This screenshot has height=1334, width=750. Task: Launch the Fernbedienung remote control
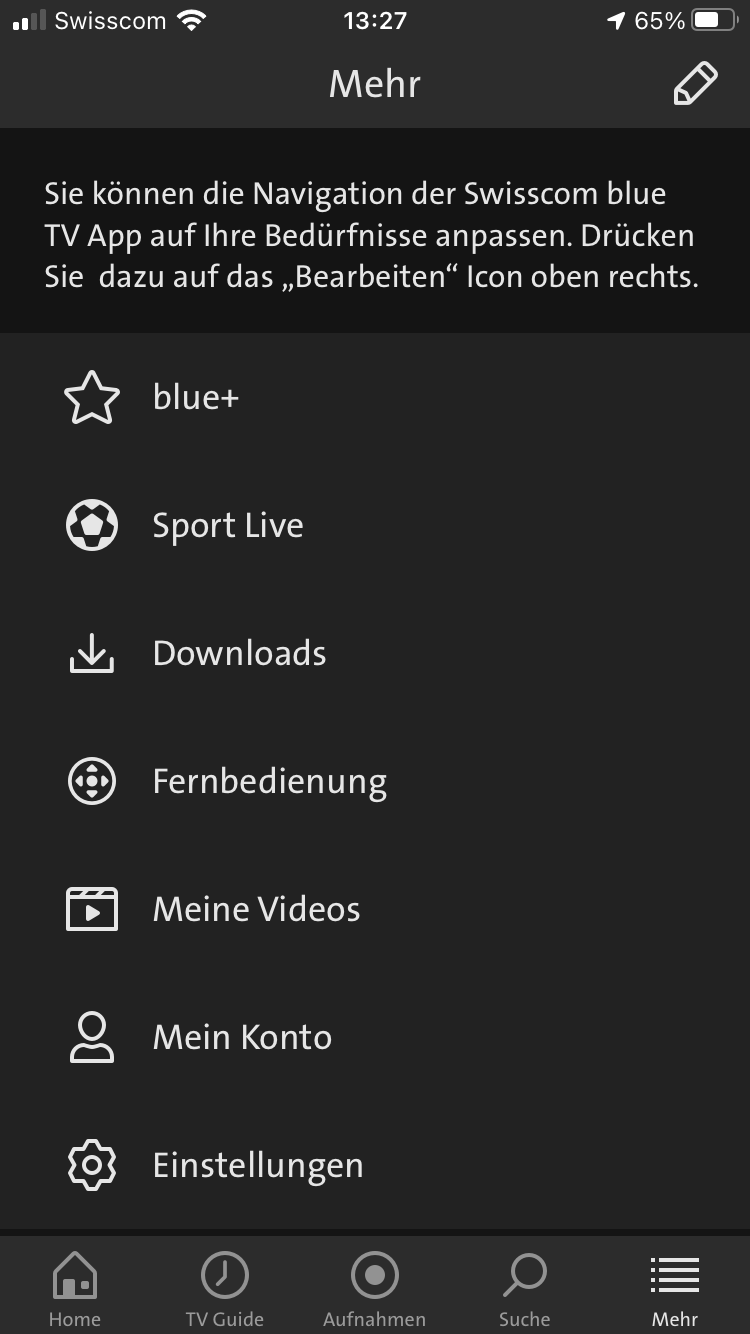[268, 782]
